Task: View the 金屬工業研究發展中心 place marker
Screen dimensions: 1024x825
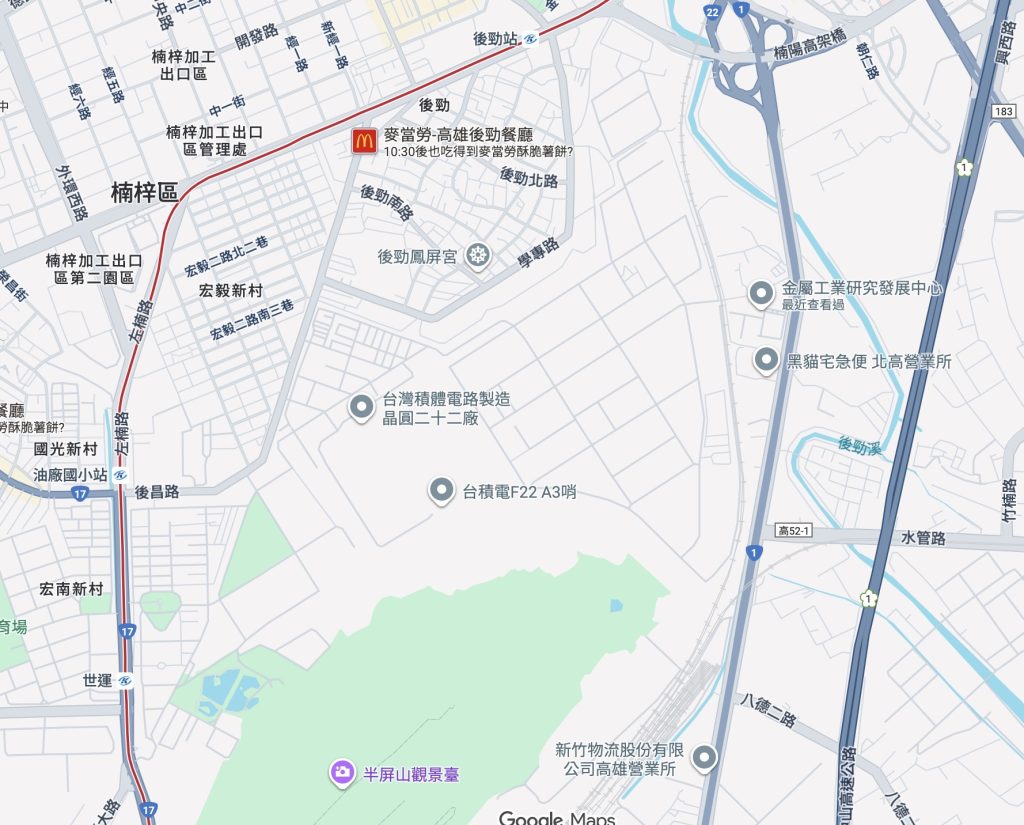Action: [762, 293]
